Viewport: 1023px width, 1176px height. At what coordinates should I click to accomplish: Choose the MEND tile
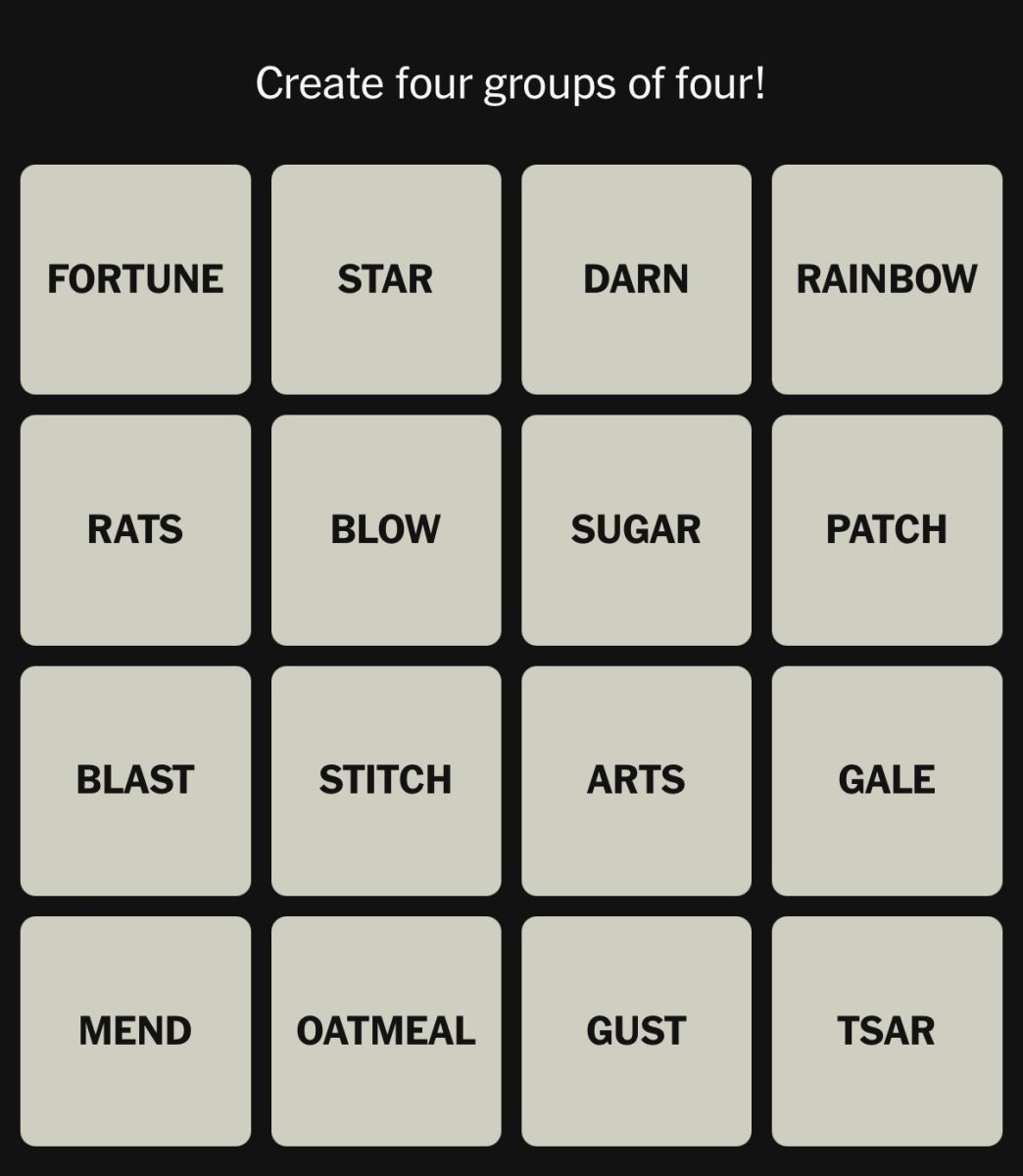(x=135, y=1031)
